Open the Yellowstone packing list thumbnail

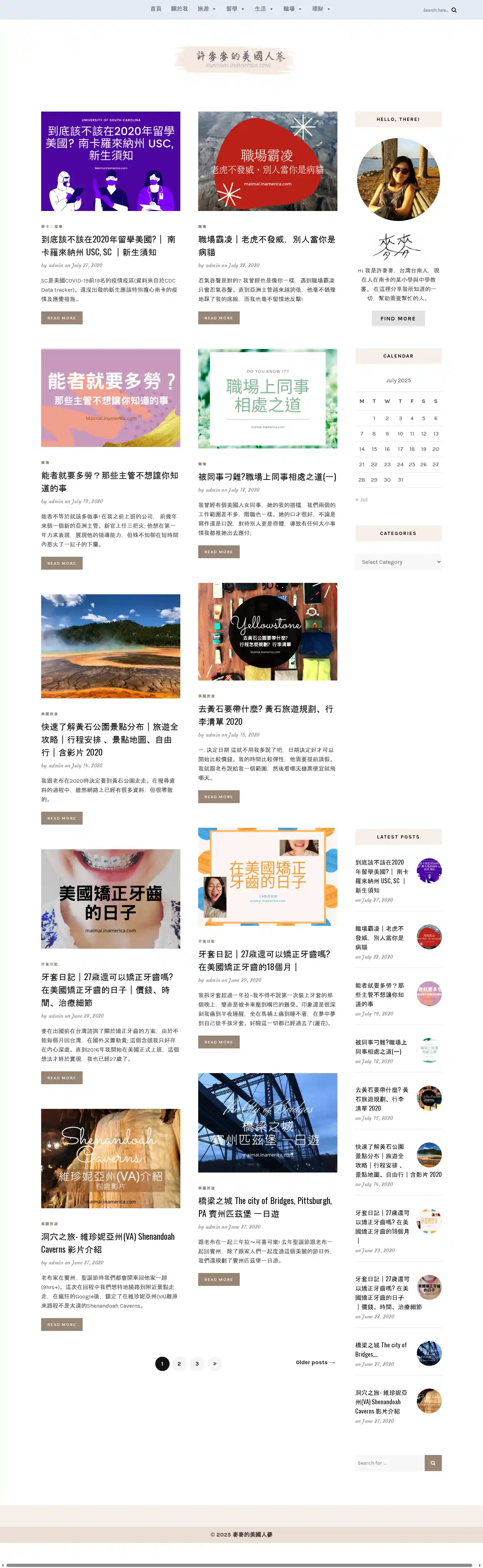coord(267,631)
